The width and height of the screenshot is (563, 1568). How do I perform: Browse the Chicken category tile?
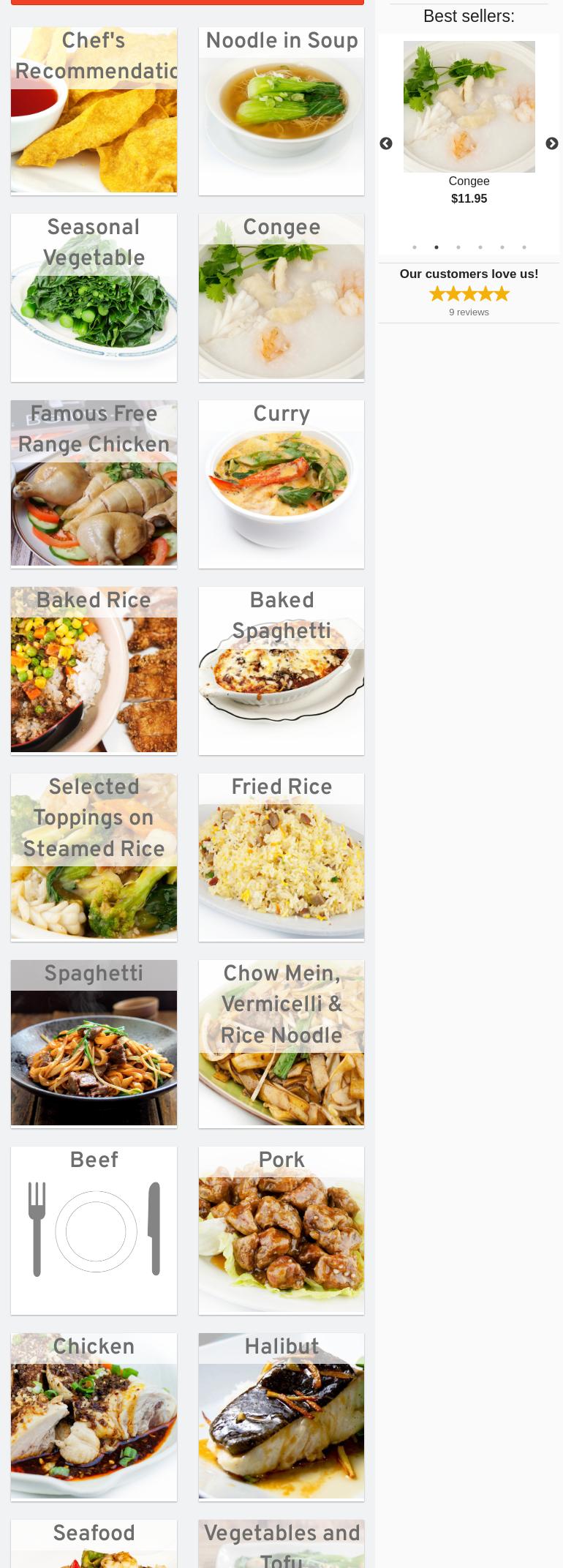(94, 1417)
